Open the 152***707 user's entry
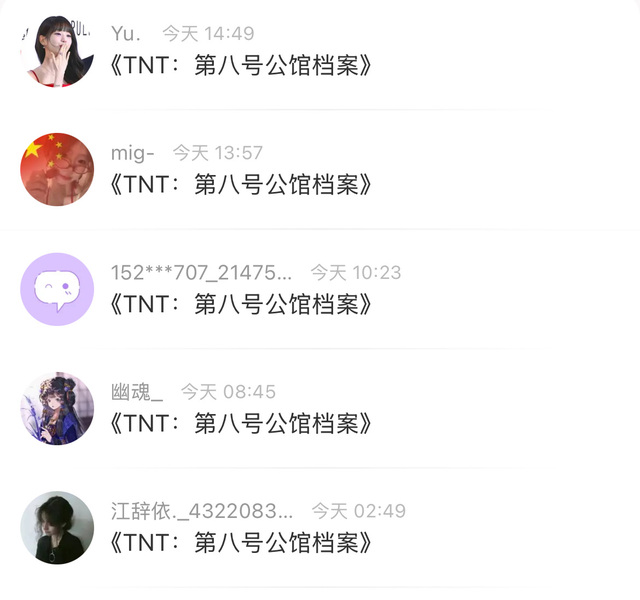Viewport: 640px width, 600px height. (x=243, y=304)
